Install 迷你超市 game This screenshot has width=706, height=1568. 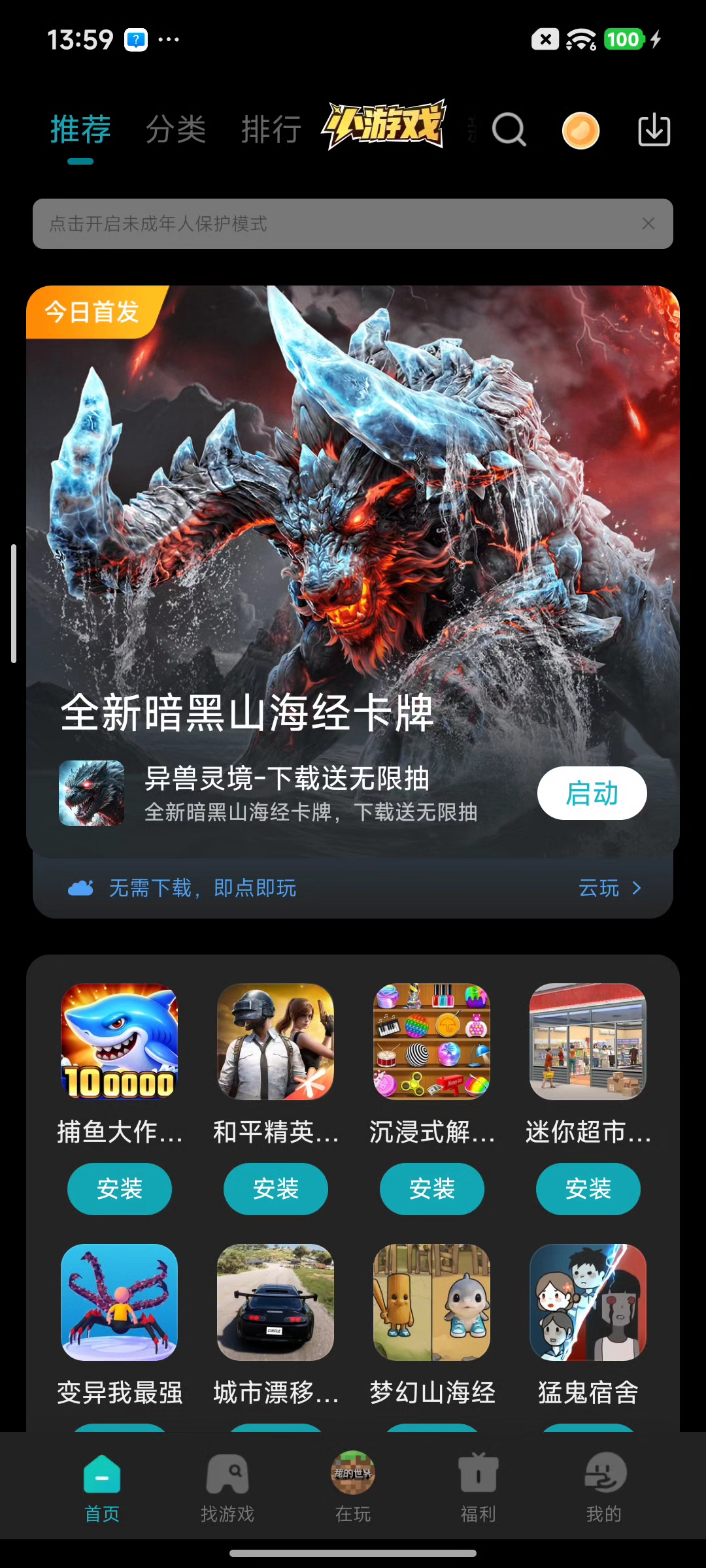click(588, 1188)
